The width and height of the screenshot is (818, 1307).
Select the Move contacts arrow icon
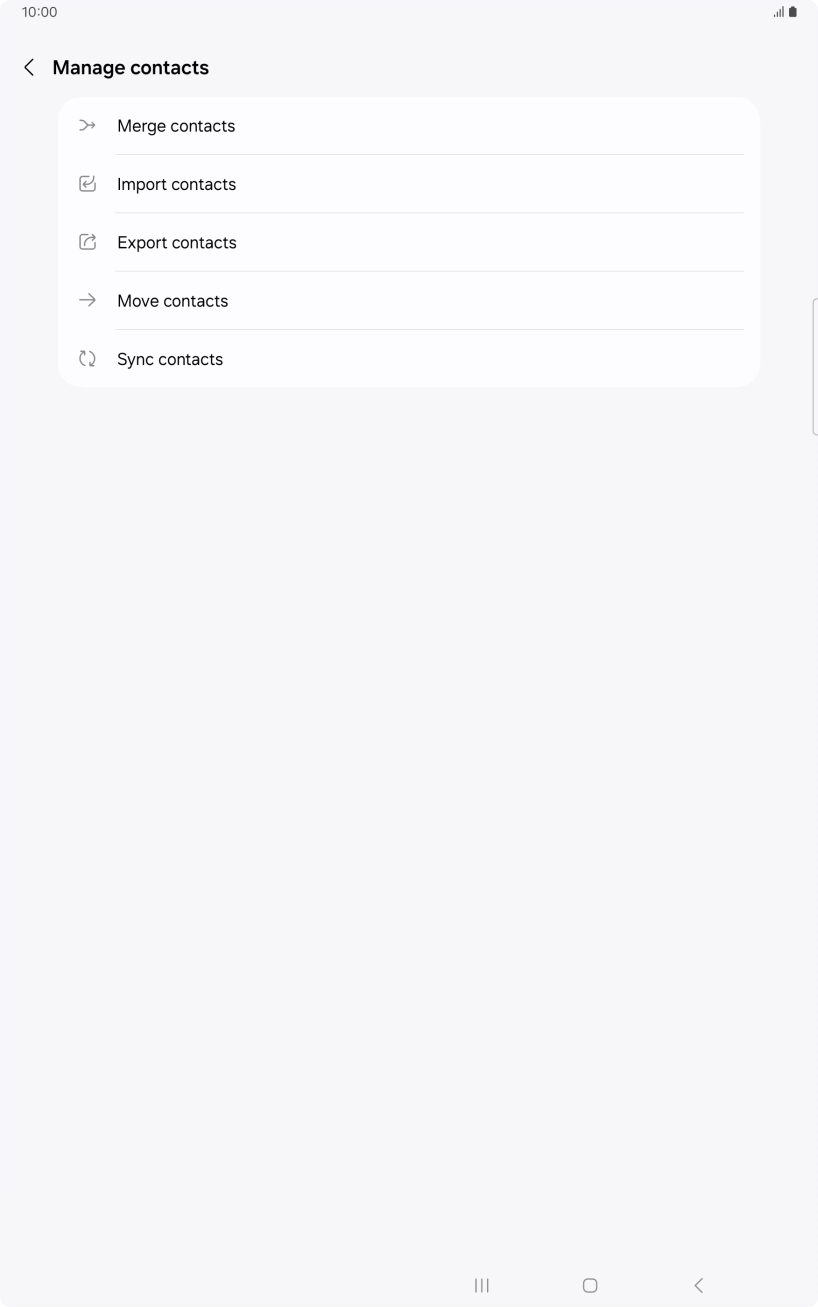pos(87,300)
